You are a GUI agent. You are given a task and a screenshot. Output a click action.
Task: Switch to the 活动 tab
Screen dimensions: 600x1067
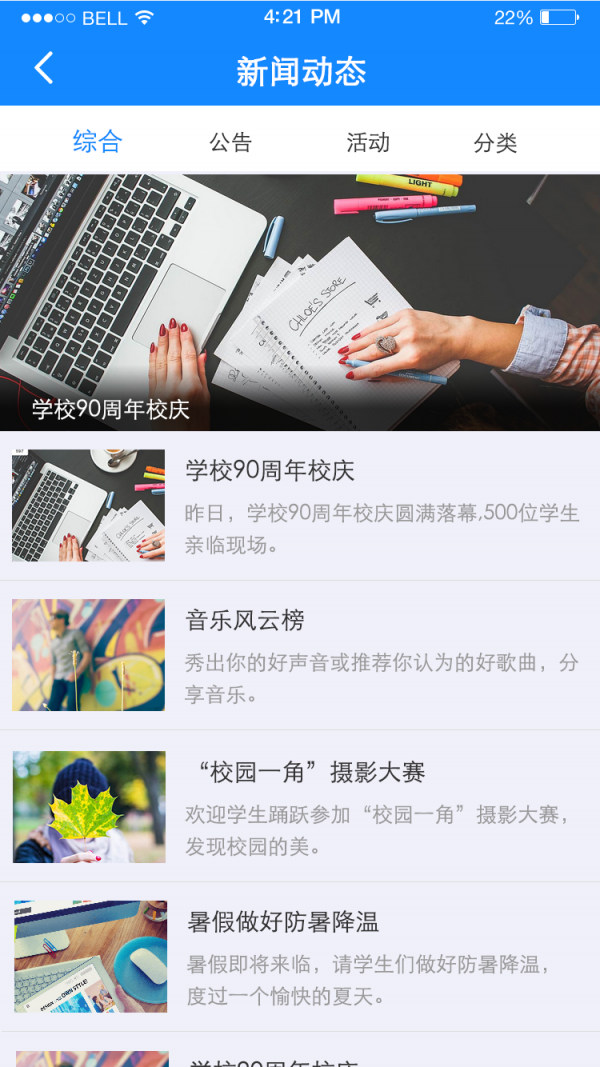point(368,142)
